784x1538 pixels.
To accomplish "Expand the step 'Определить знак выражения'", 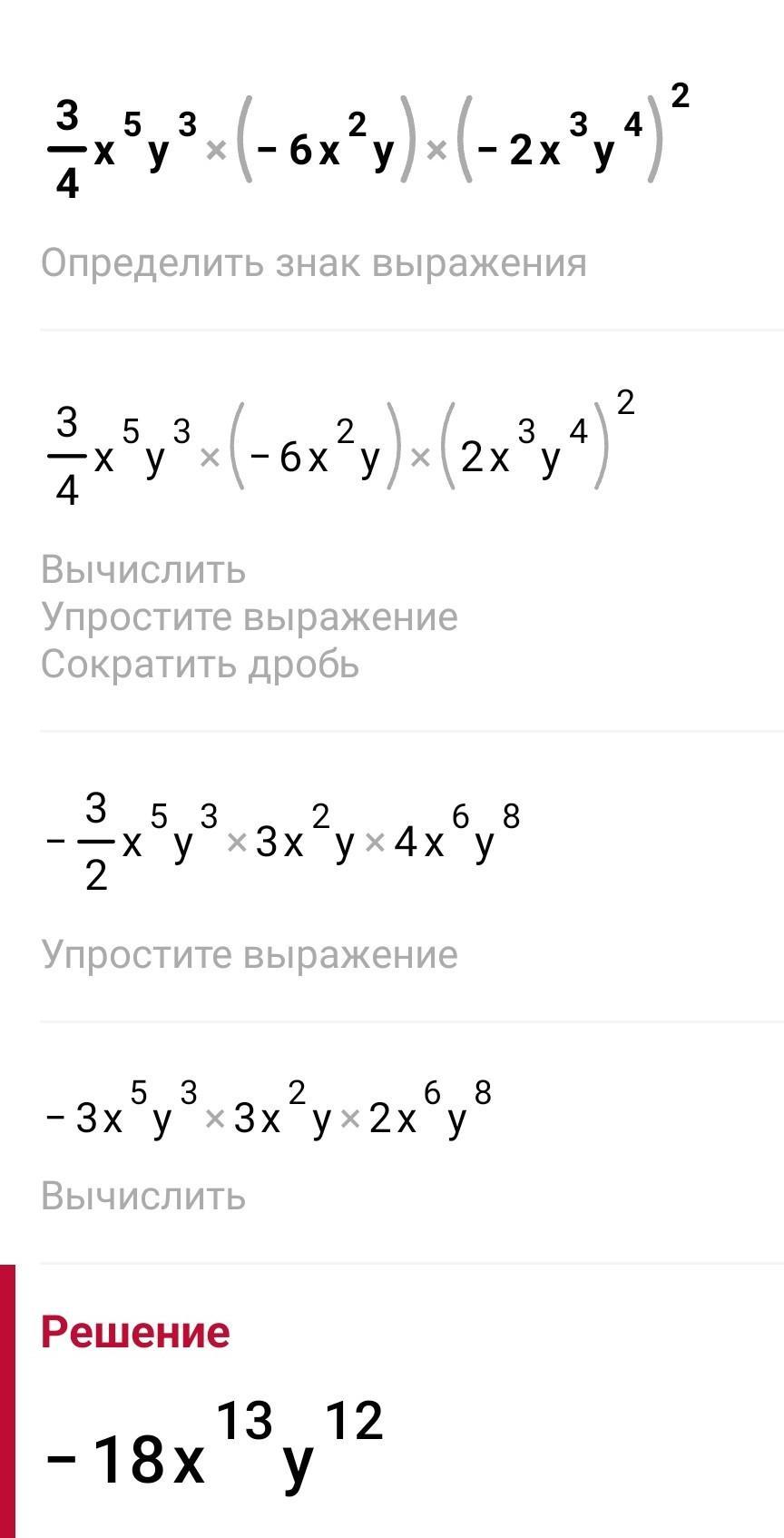I will (x=314, y=263).
